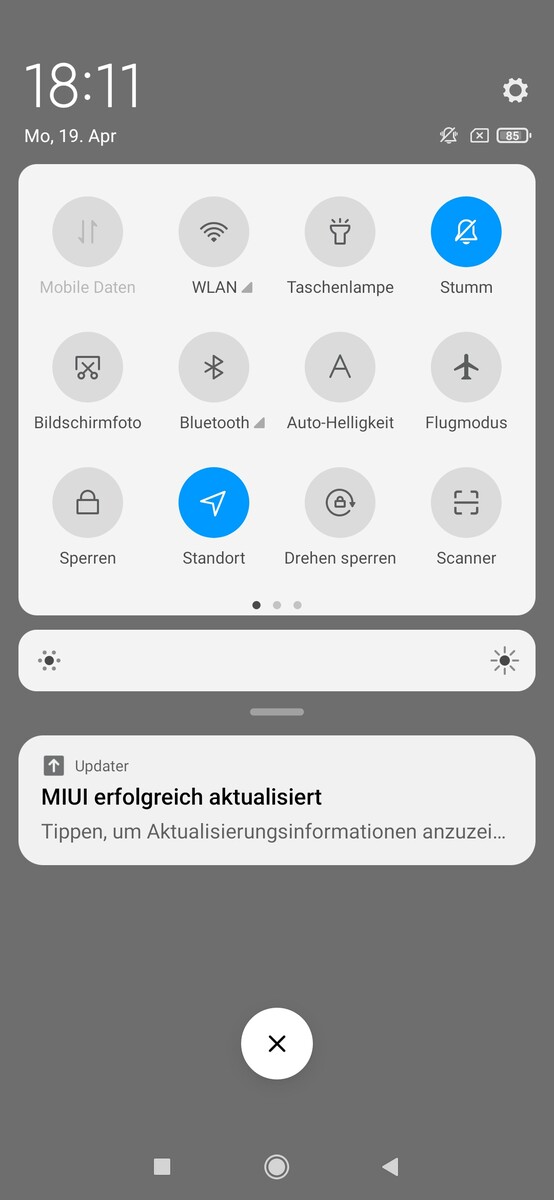Go to the home screen

click(277, 1166)
